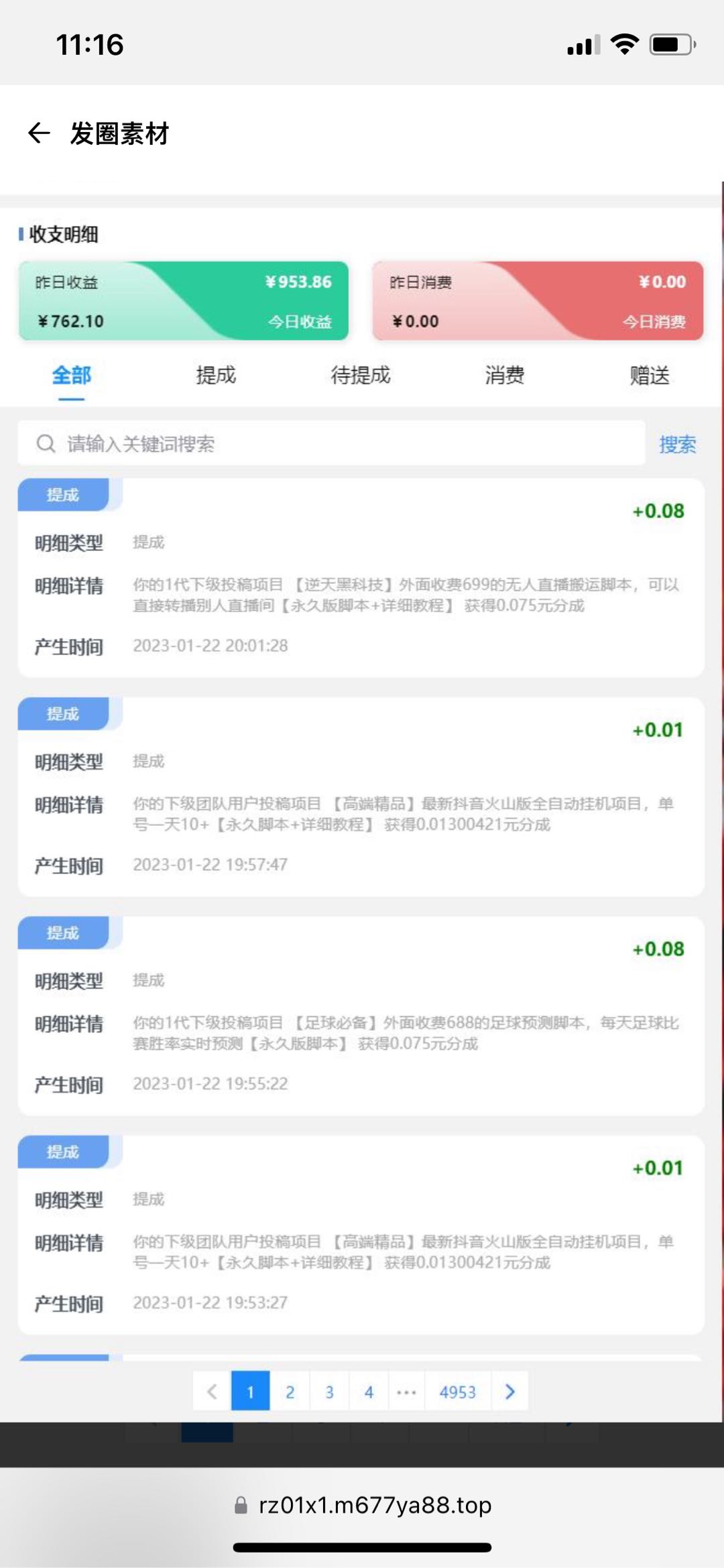Switch to the 全部 tab

point(72,375)
